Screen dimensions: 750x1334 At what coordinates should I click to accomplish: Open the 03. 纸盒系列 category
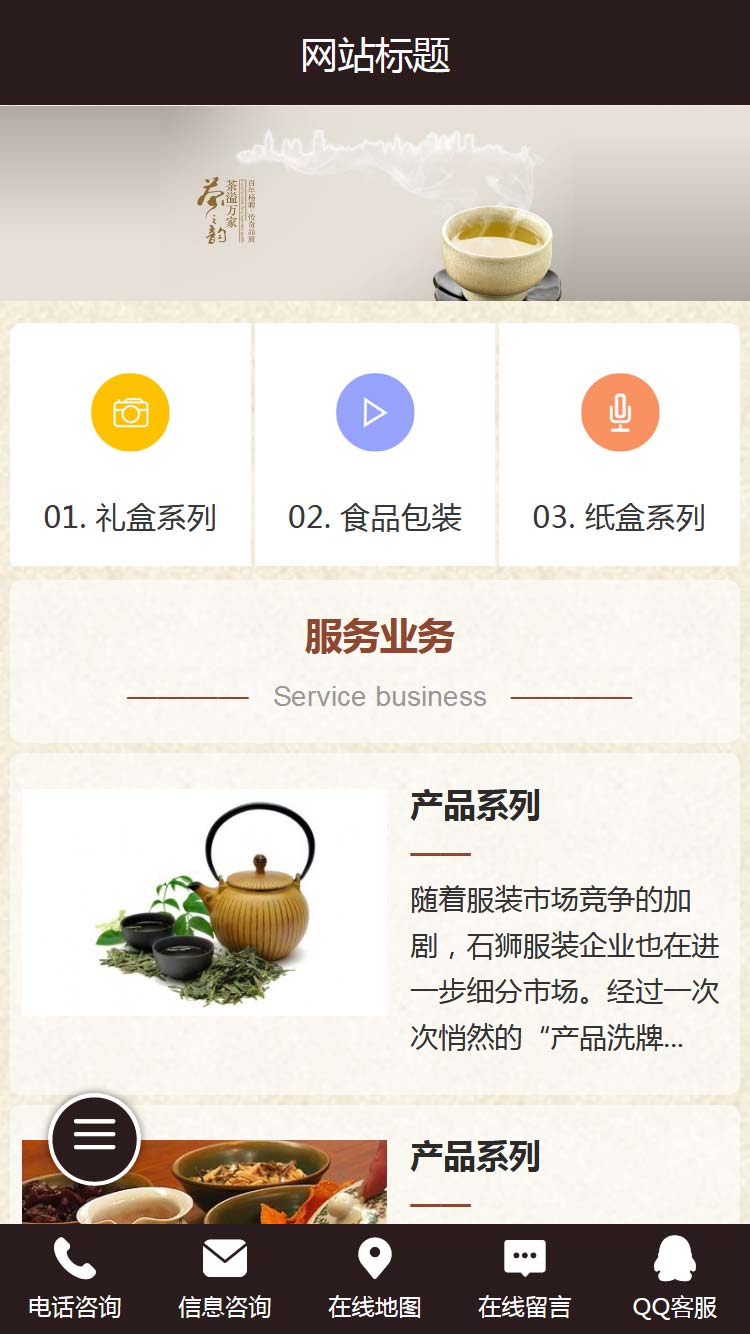[619, 445]
